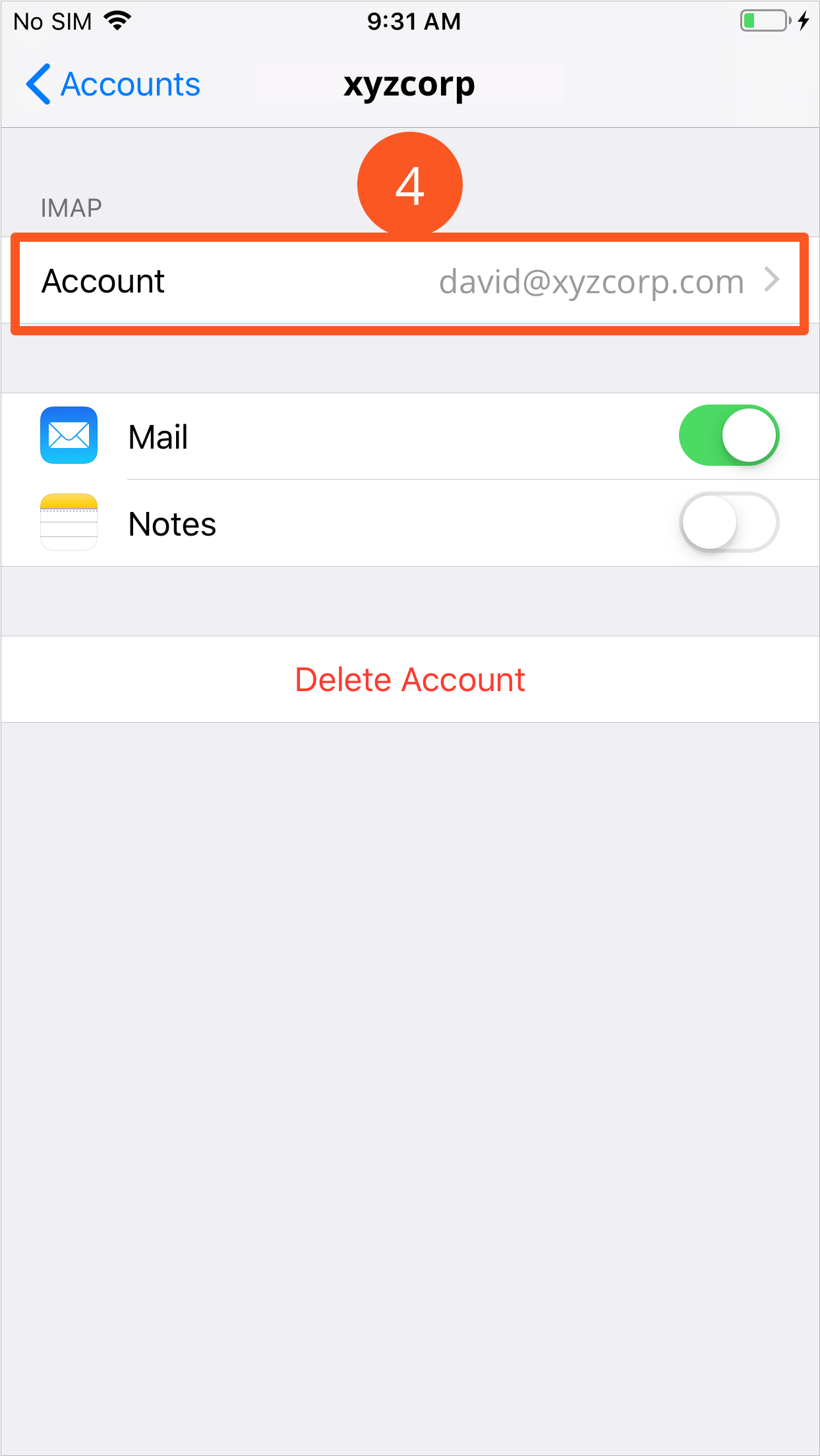Enable the Notes switch

pyautogui.click(x=728, y=522)
